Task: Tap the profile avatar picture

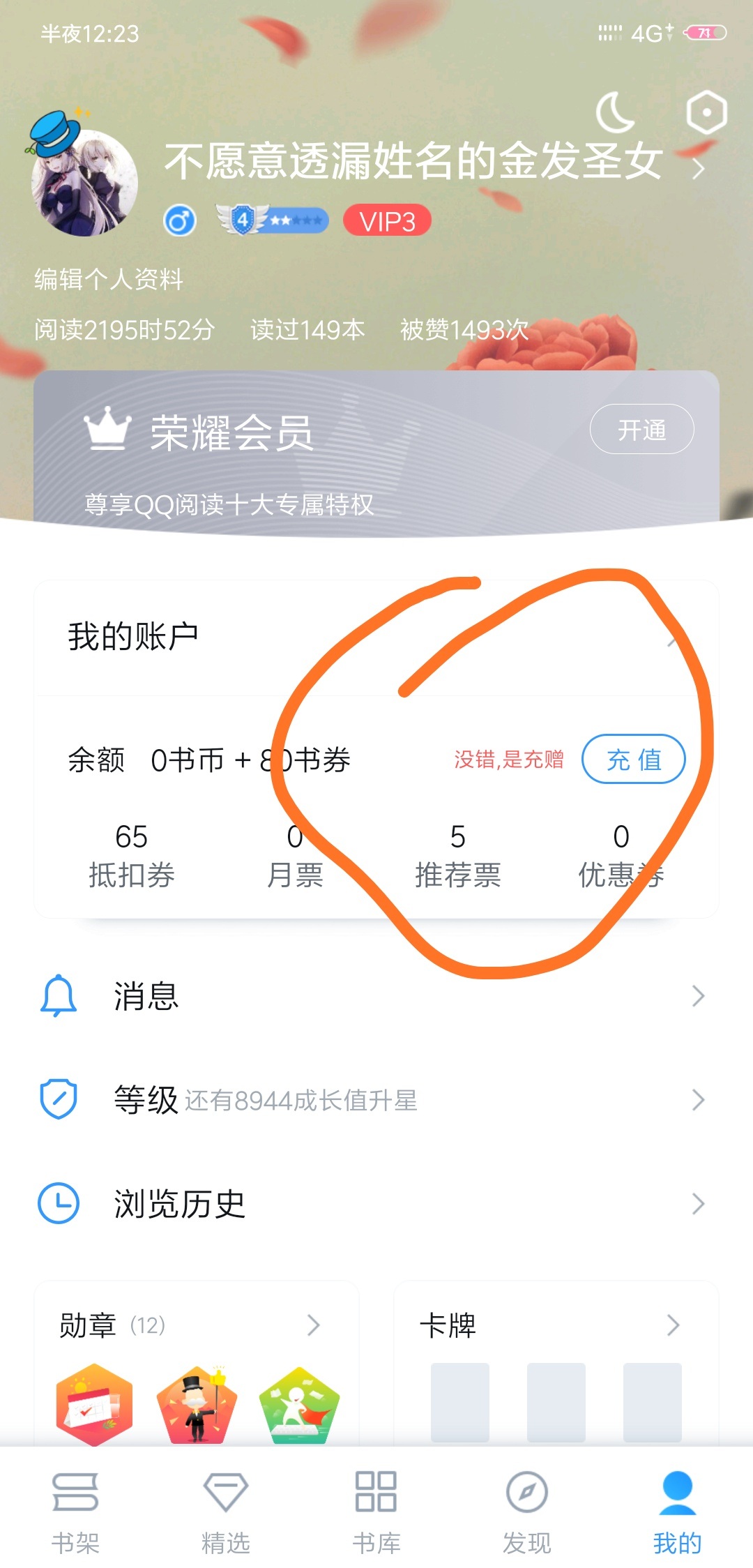Action: (84, 181)
